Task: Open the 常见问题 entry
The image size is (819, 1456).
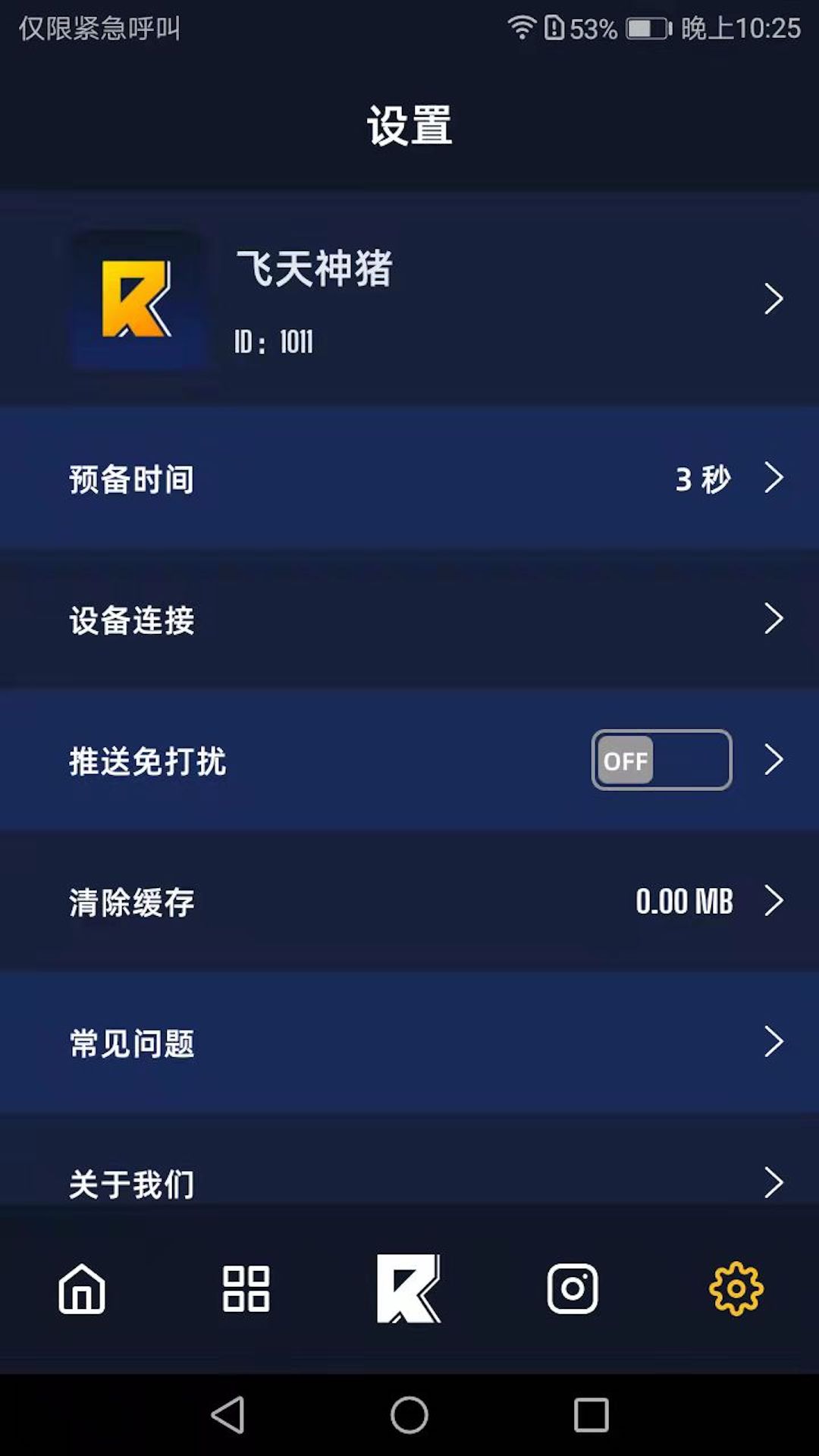Action: pos(409,1043)
